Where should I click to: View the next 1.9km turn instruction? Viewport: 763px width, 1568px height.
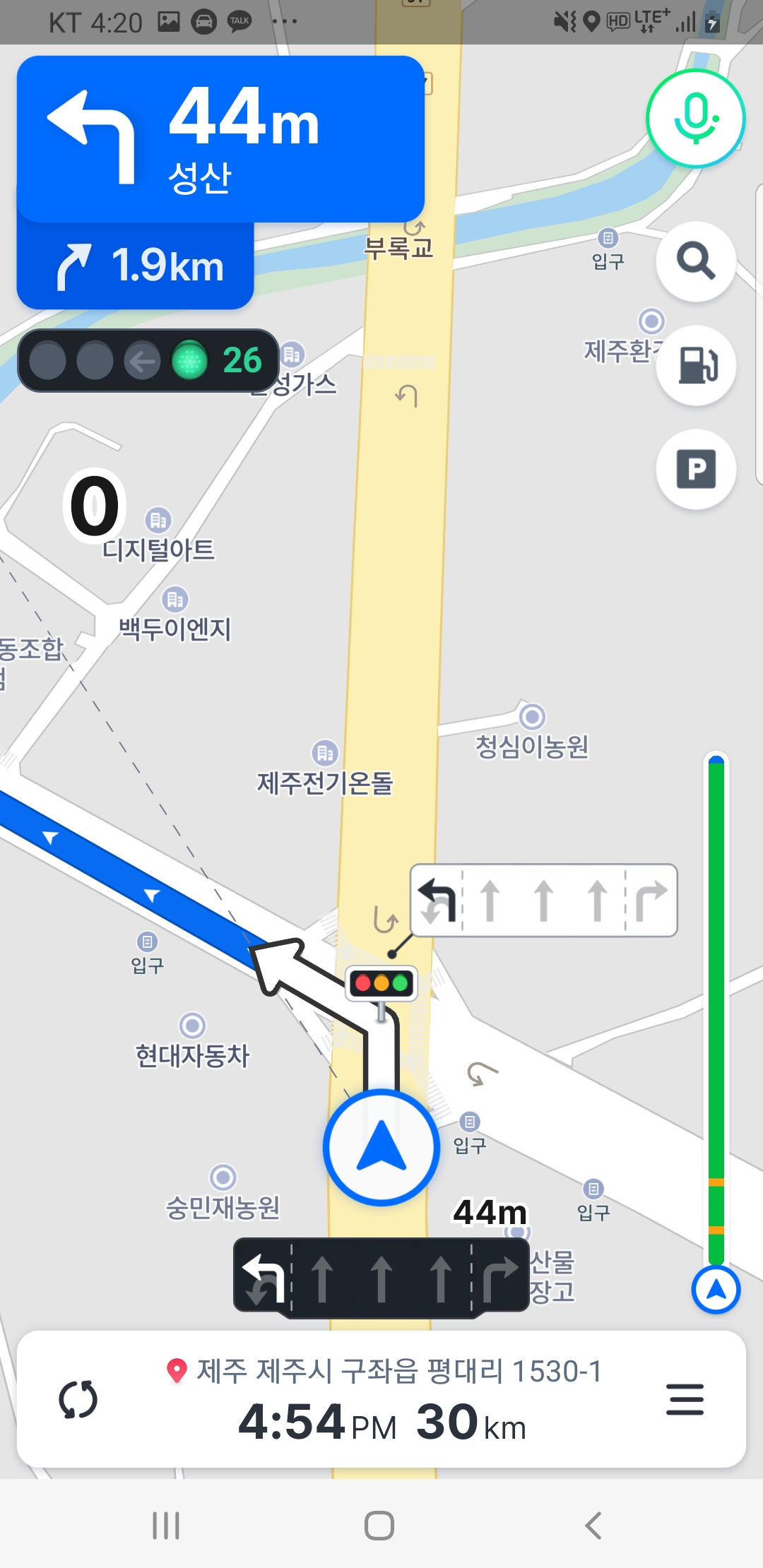click(136, 266)
